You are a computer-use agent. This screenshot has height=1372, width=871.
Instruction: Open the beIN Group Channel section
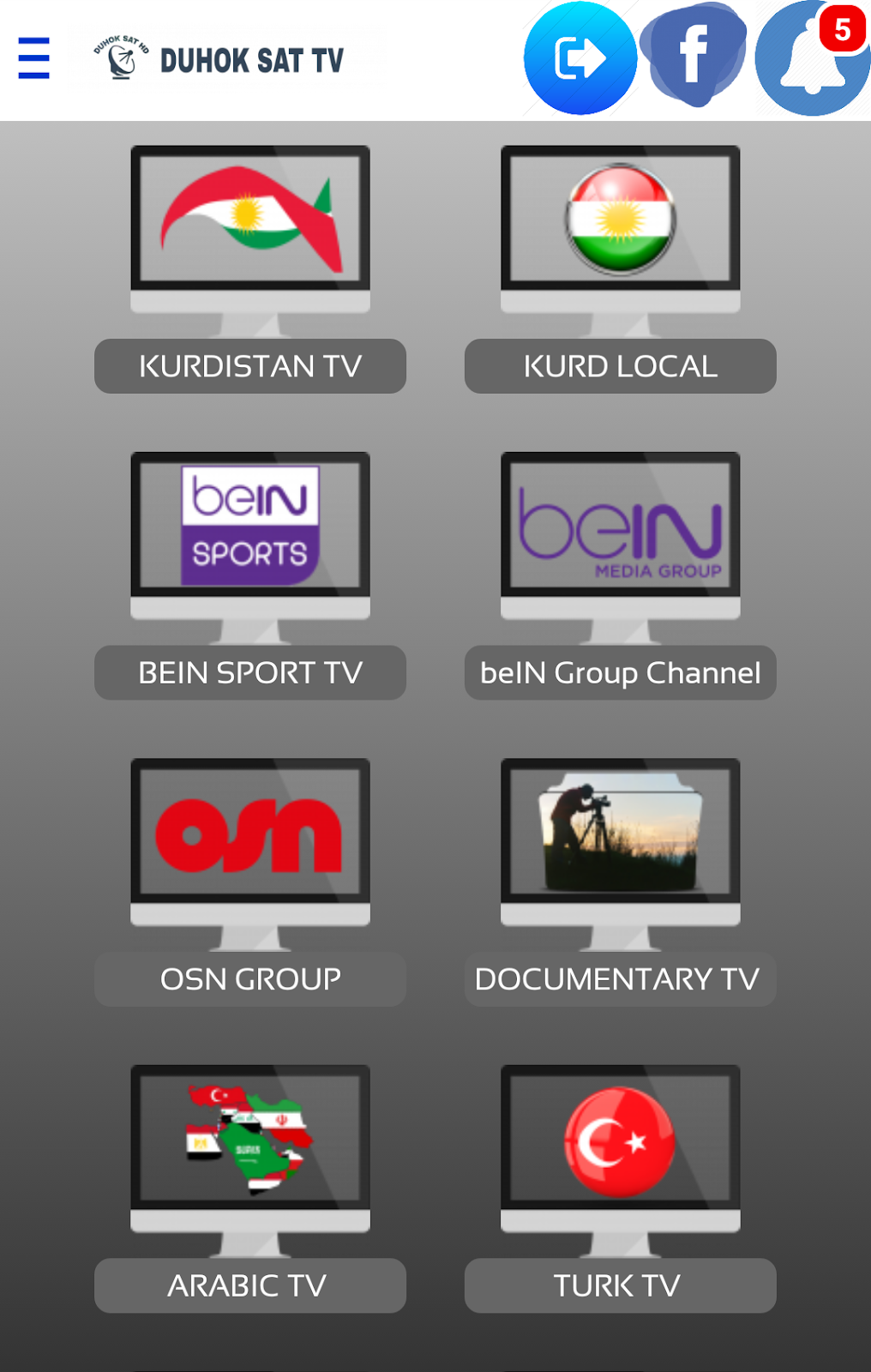pyautogui.click(x=619, y=673)
